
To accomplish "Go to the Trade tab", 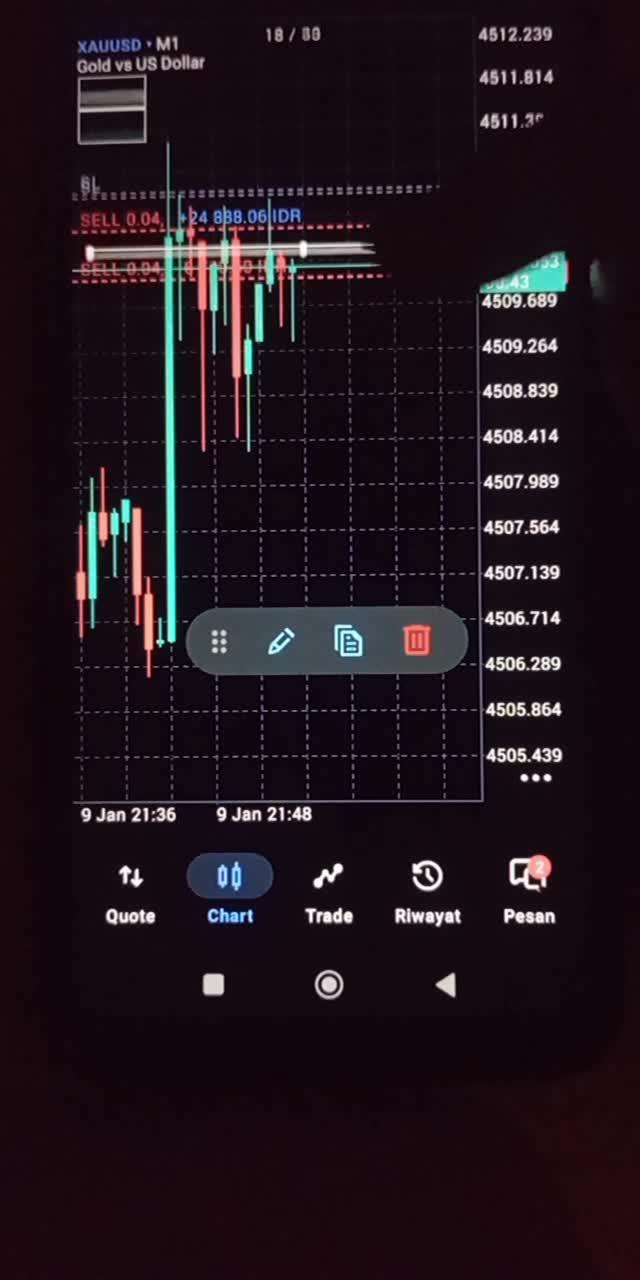I will pos(328,891).
